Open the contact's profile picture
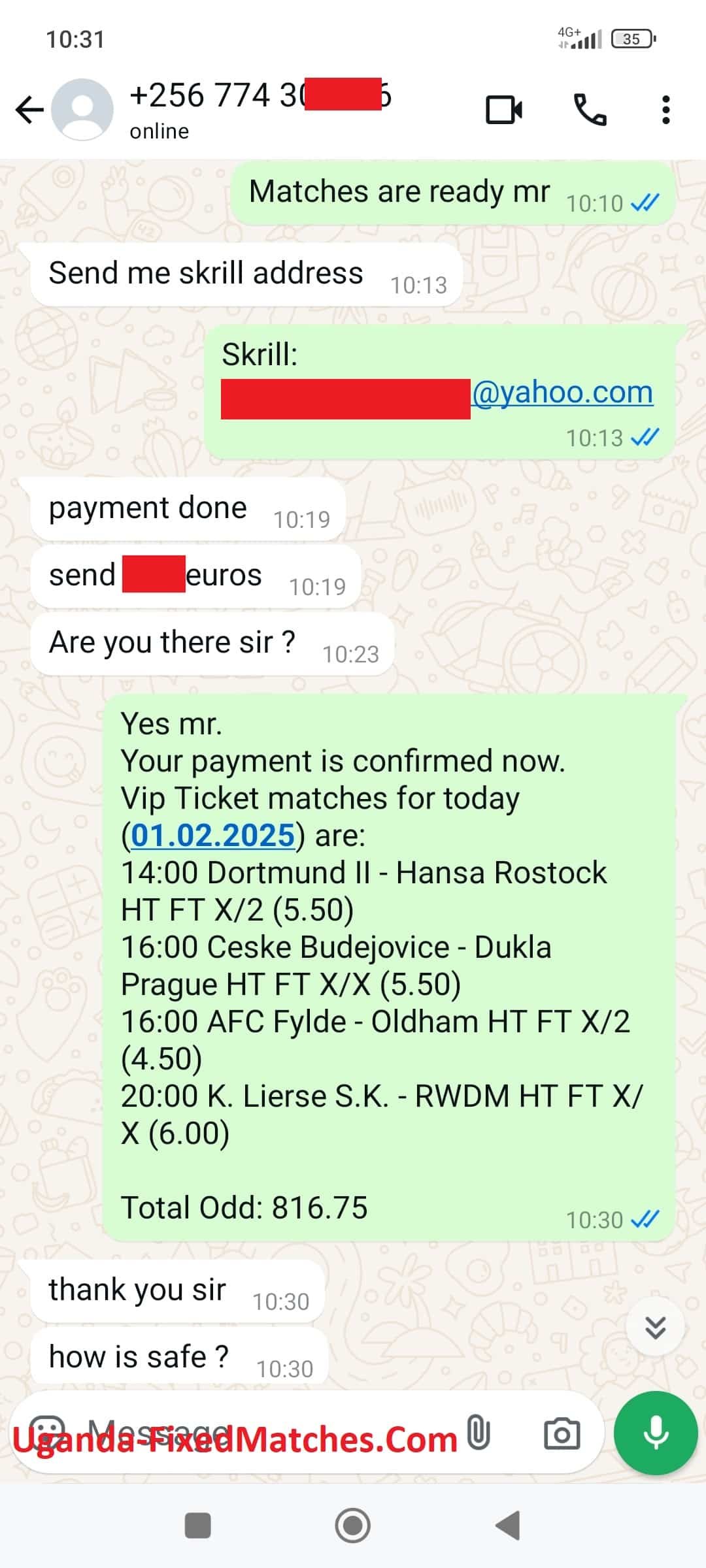The width and height of the screenshot is (706, 1568). [82, 110]
